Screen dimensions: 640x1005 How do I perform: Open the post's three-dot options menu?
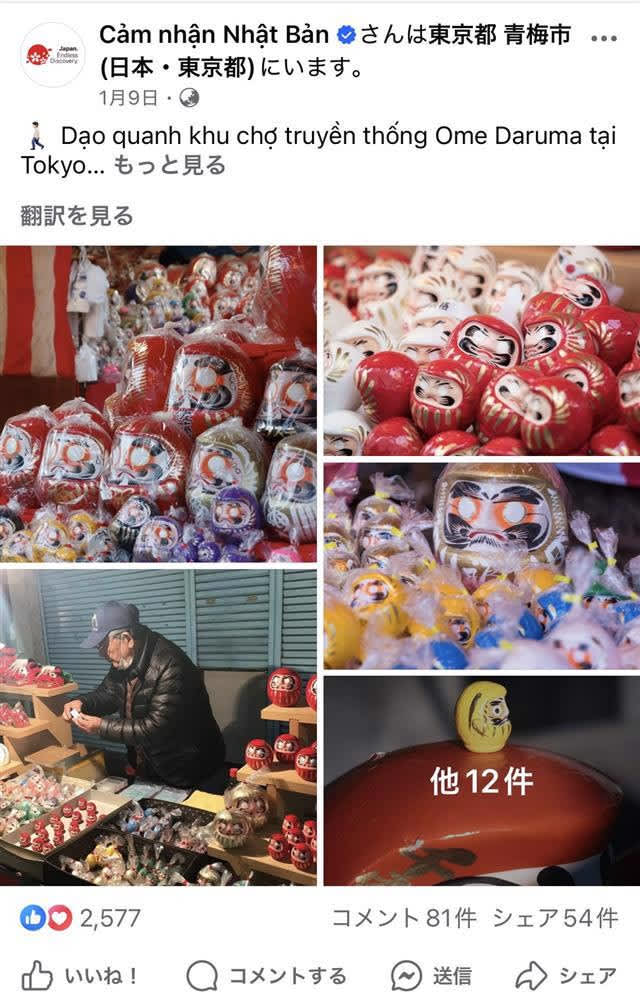point(603,38)
